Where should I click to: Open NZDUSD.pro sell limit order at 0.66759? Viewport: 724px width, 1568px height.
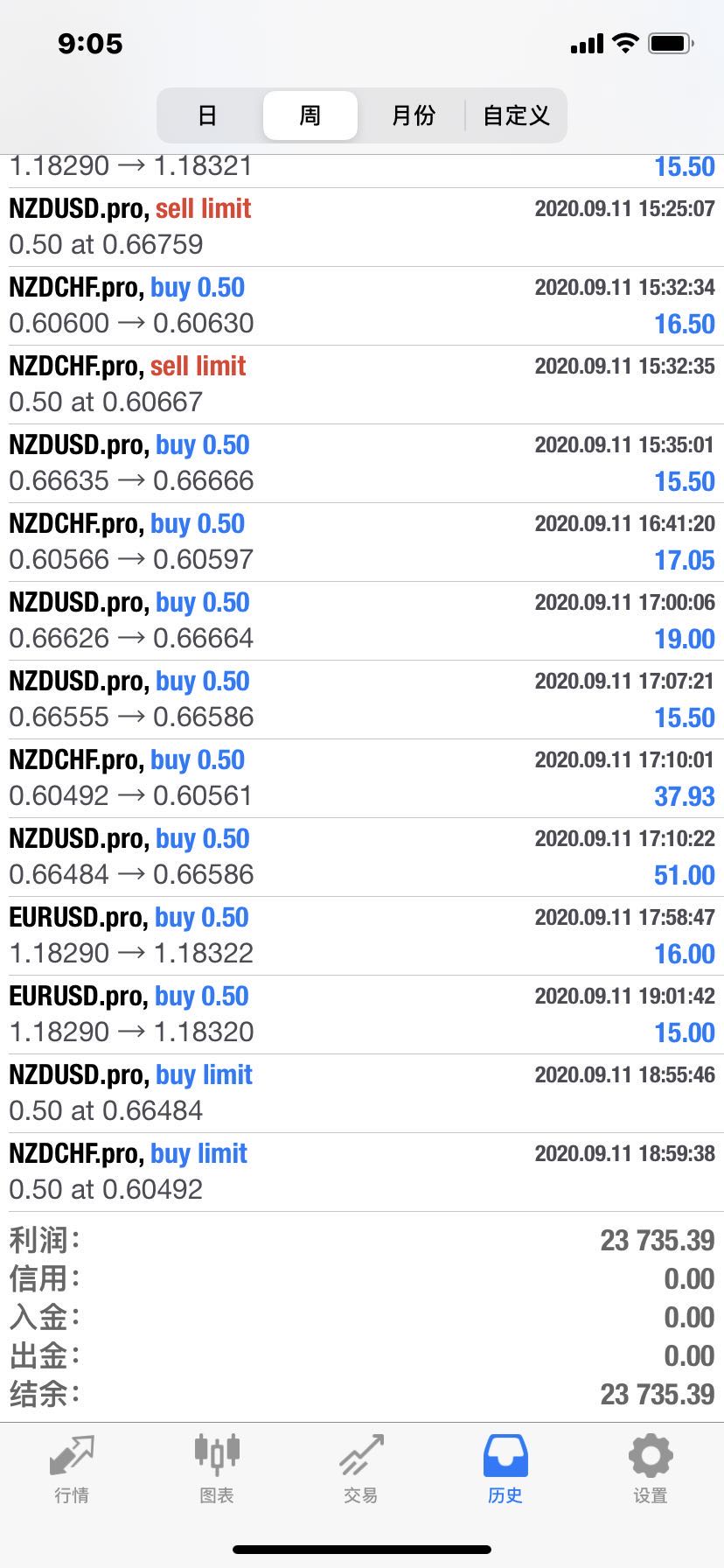362,227
